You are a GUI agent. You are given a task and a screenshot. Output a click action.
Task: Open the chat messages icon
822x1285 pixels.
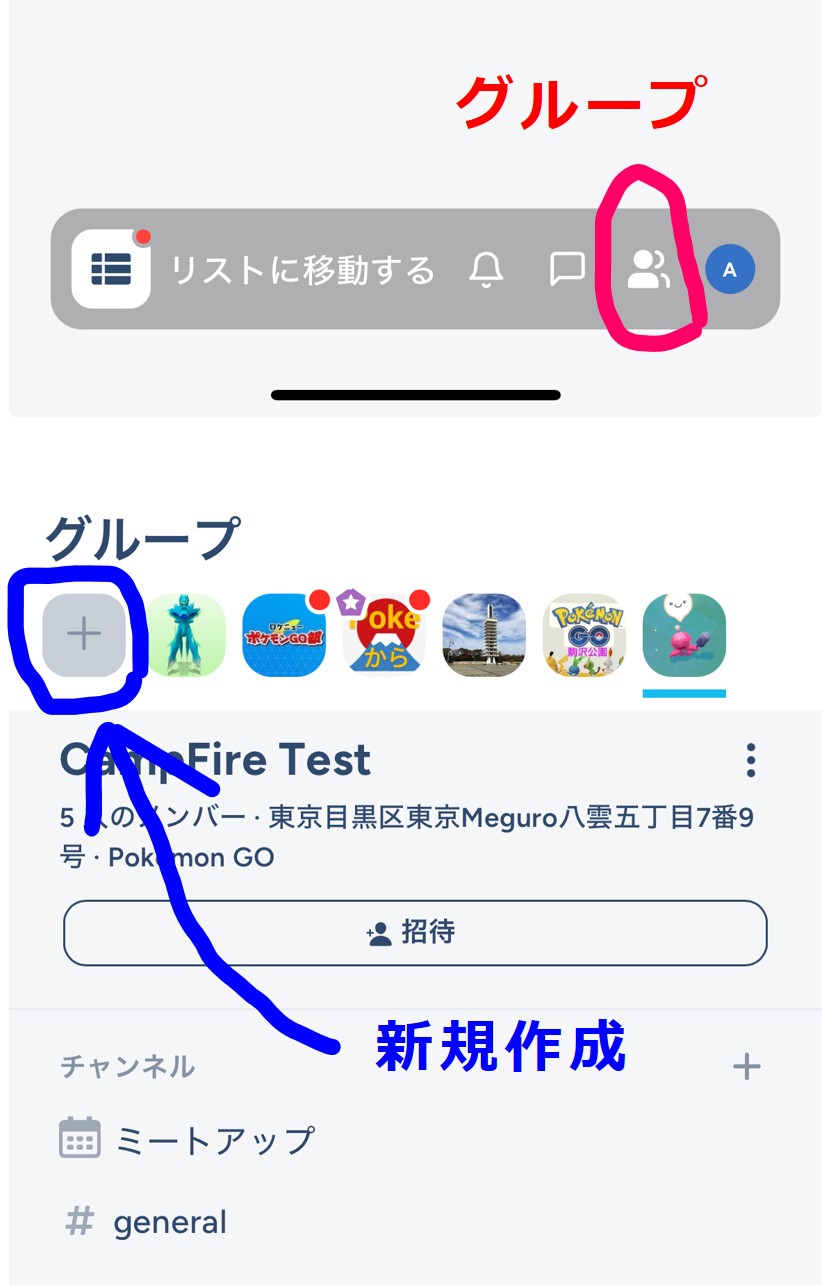point(567,269)
